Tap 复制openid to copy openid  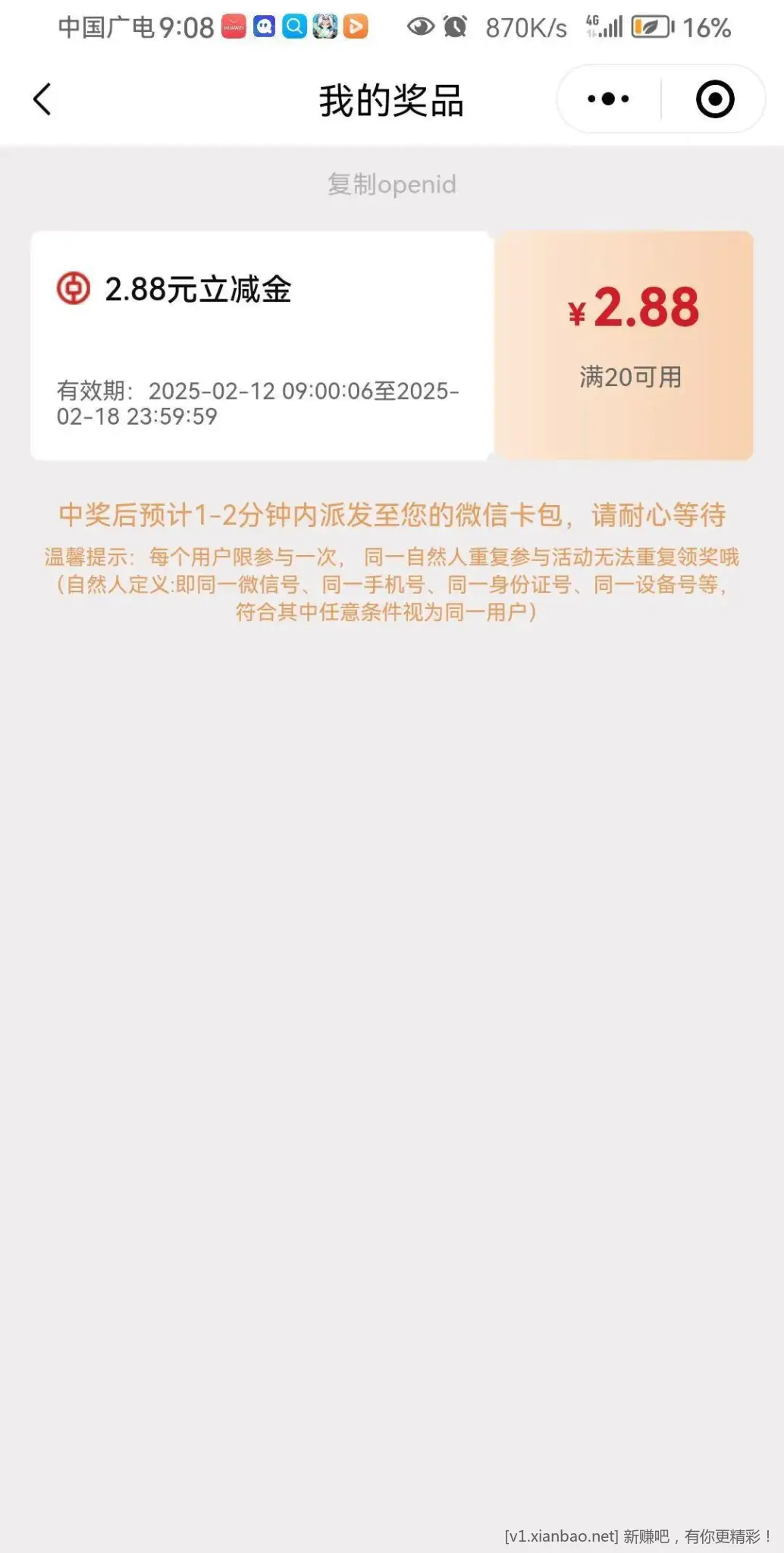coord(391,184)
